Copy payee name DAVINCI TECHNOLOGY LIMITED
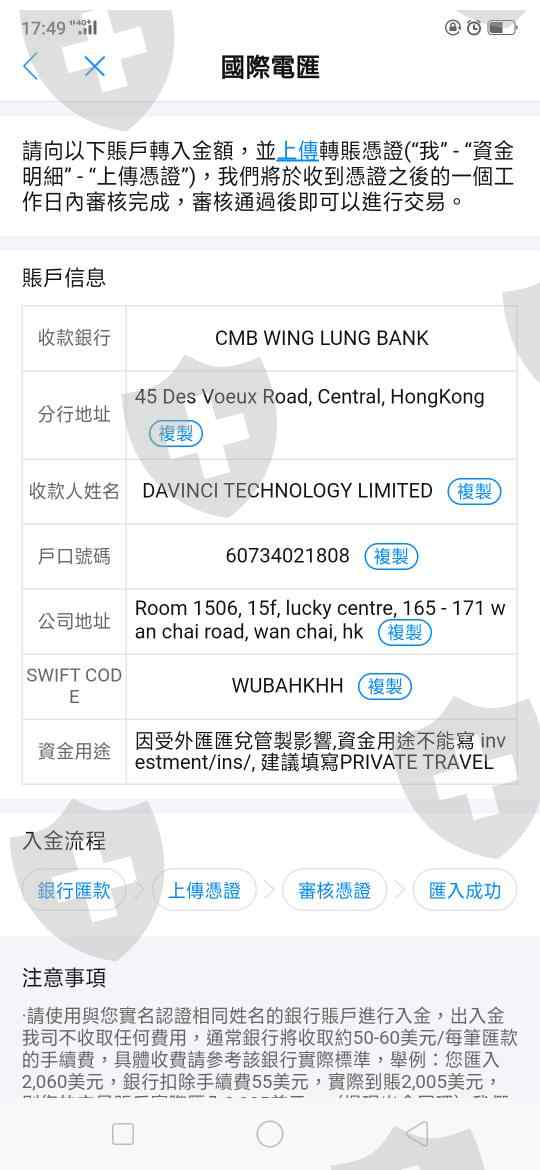Viewport: 540px width, 1170px height. pos(474,491)
